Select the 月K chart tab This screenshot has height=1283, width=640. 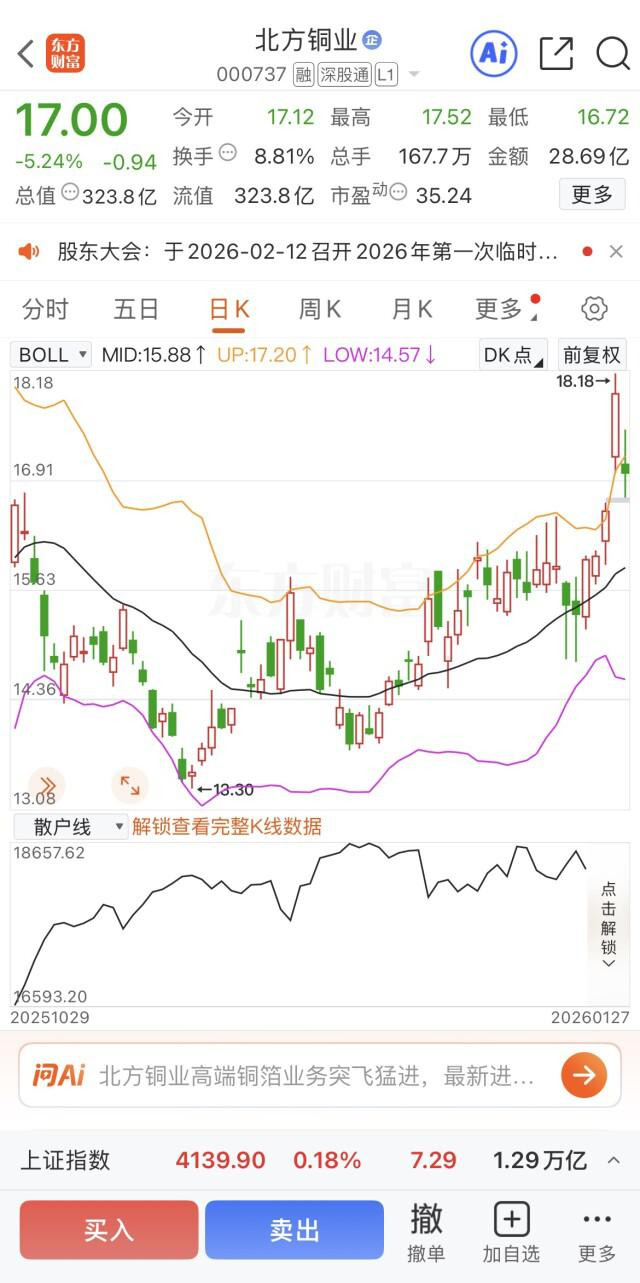[411, 309]
